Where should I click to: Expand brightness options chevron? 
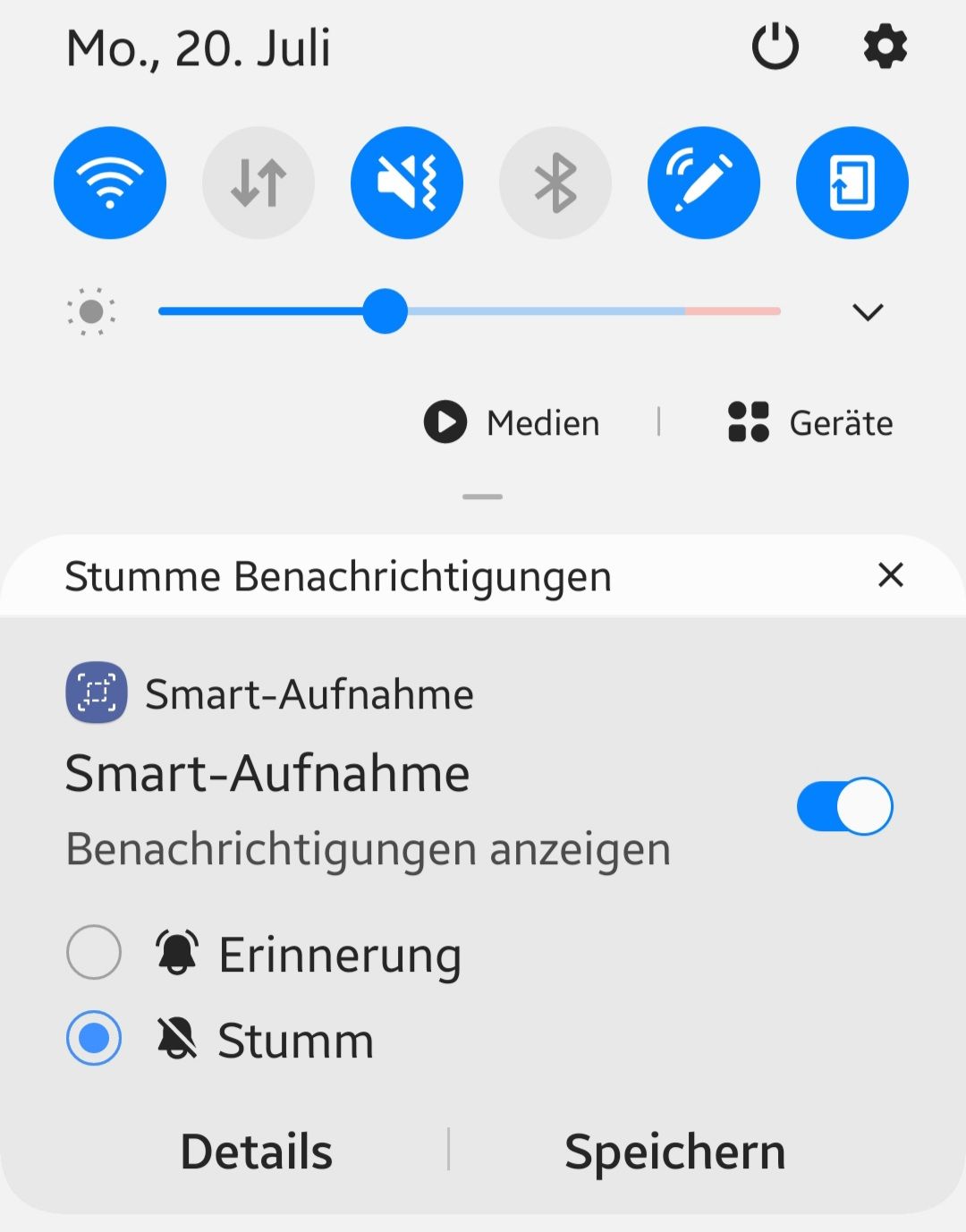coord(868,311)
